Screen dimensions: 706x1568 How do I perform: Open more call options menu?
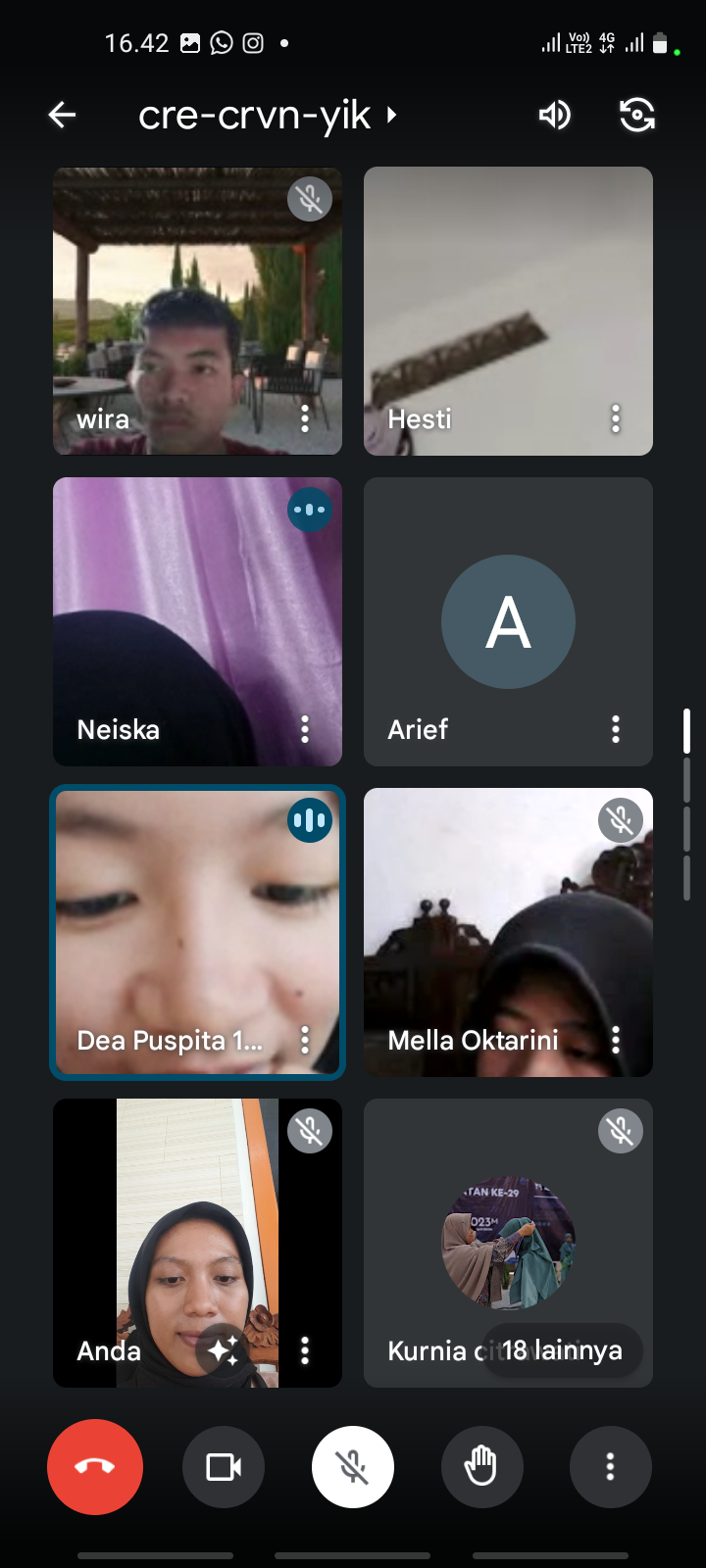(610, 1467)
